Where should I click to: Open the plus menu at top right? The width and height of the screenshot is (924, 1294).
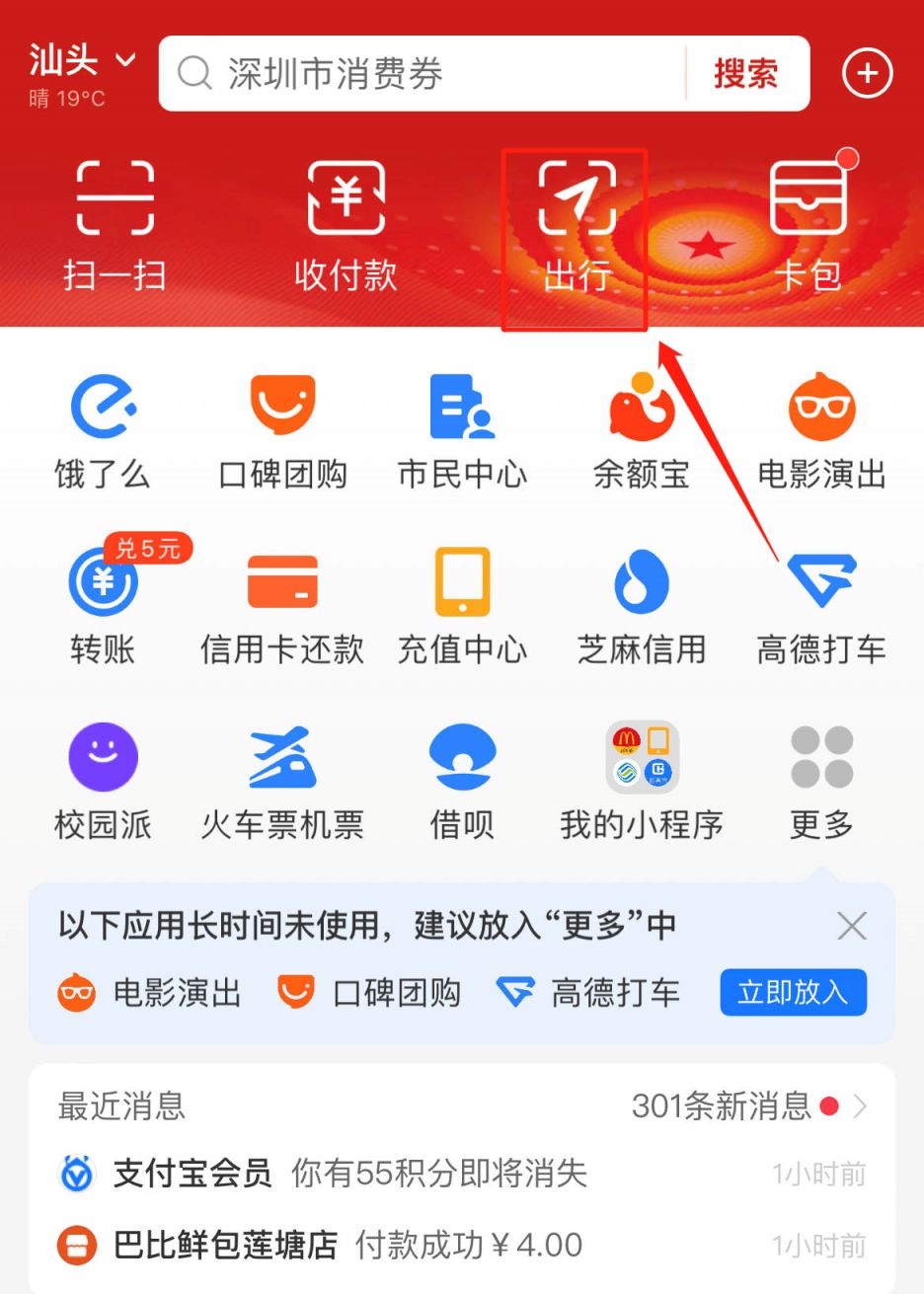867,74
